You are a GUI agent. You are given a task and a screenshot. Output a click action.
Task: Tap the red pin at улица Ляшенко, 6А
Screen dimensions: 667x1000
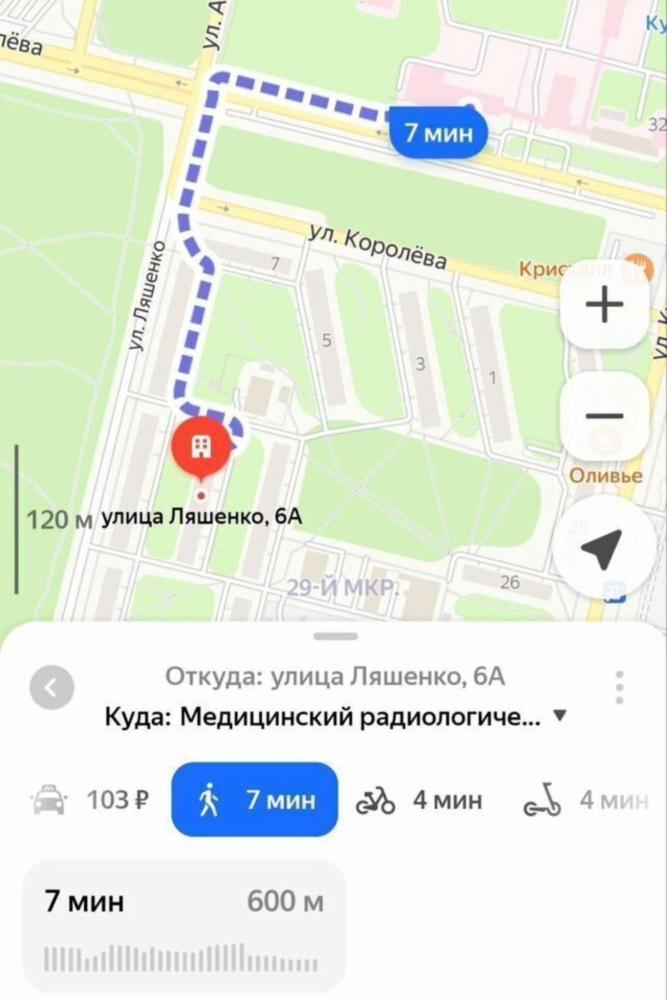click(x=201, y=447)
